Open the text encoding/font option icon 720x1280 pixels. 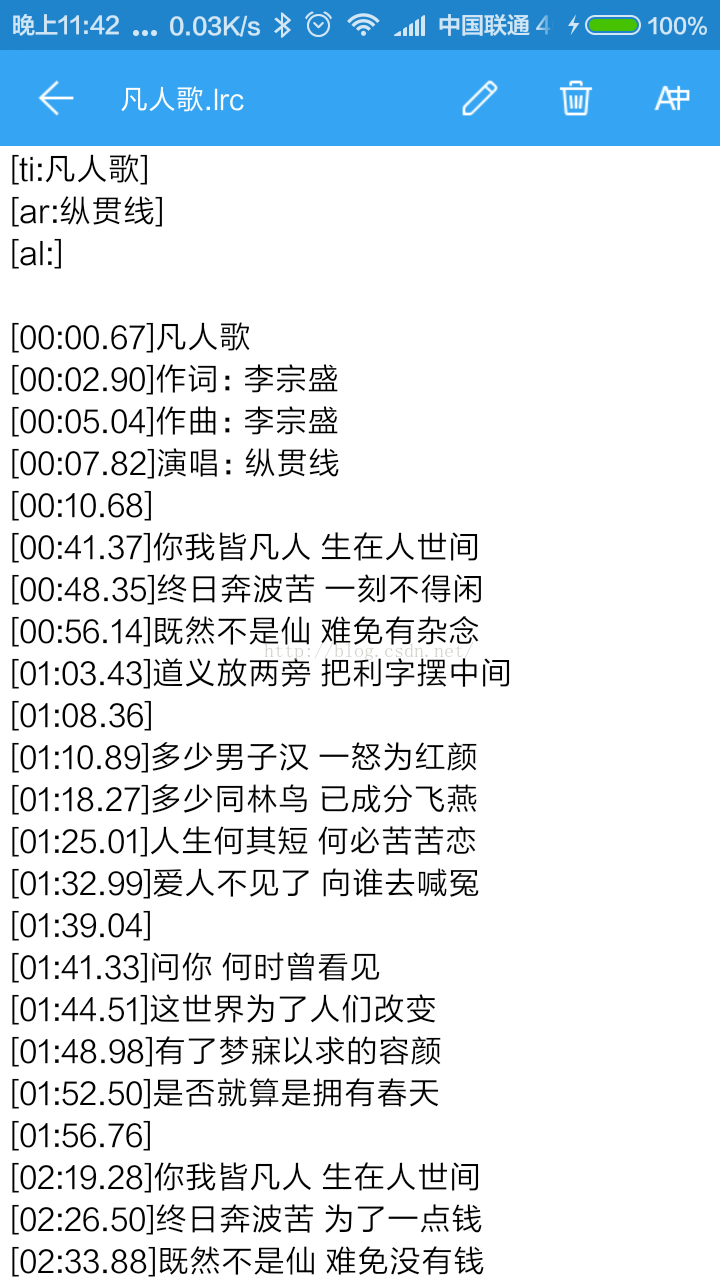(x=672, y=98)
